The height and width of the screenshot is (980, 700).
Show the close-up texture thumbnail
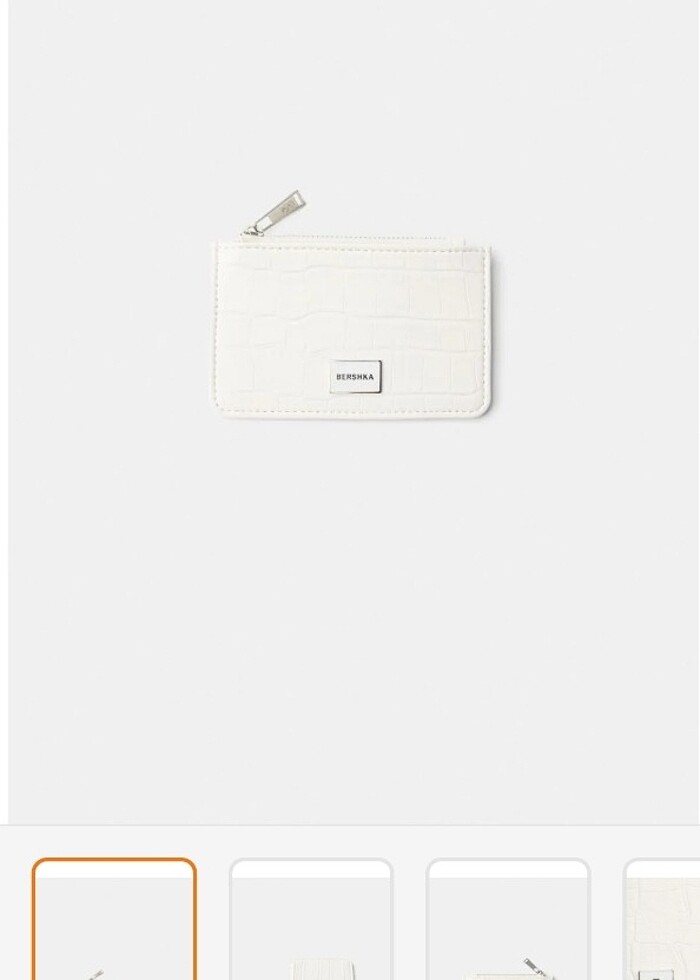point(663,922)
